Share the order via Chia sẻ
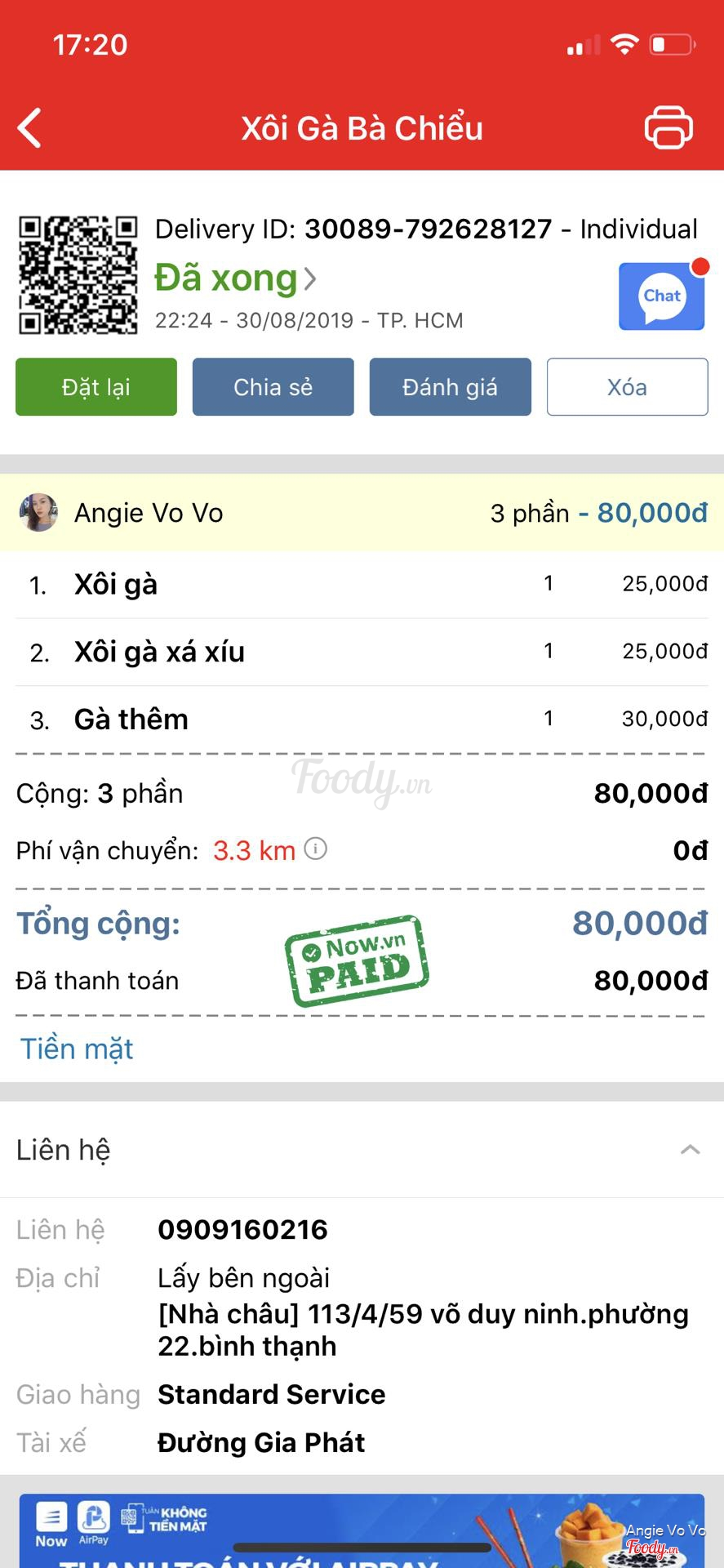Viewport: 724px width, 1568px height. pos(273,387)
